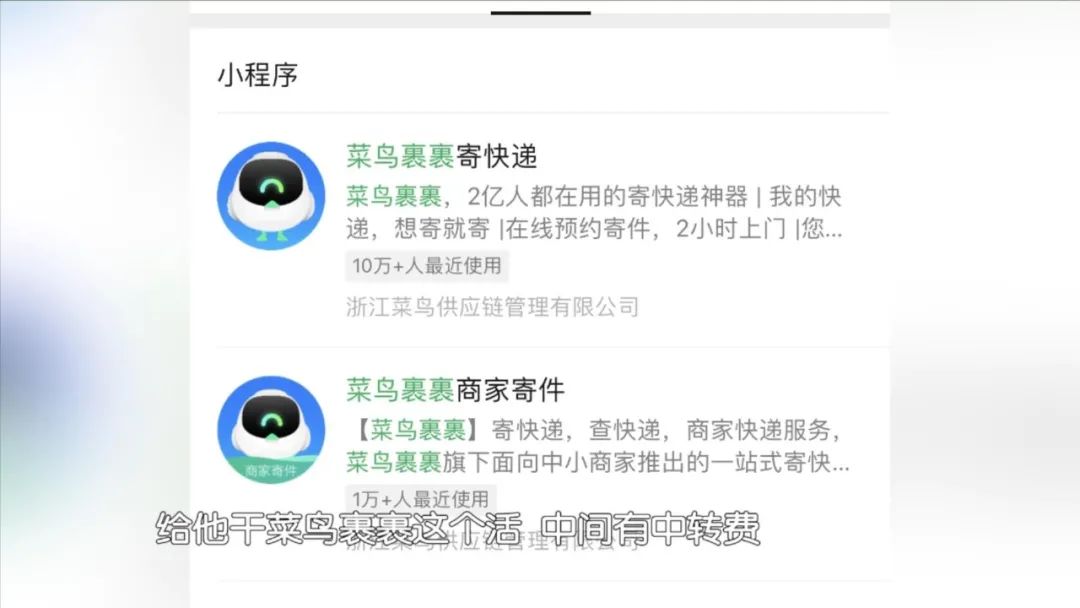Open the 菜鸟裹裹寄快递 mini program
This screenshot has height=608, width=1080.
click(442, 157)
